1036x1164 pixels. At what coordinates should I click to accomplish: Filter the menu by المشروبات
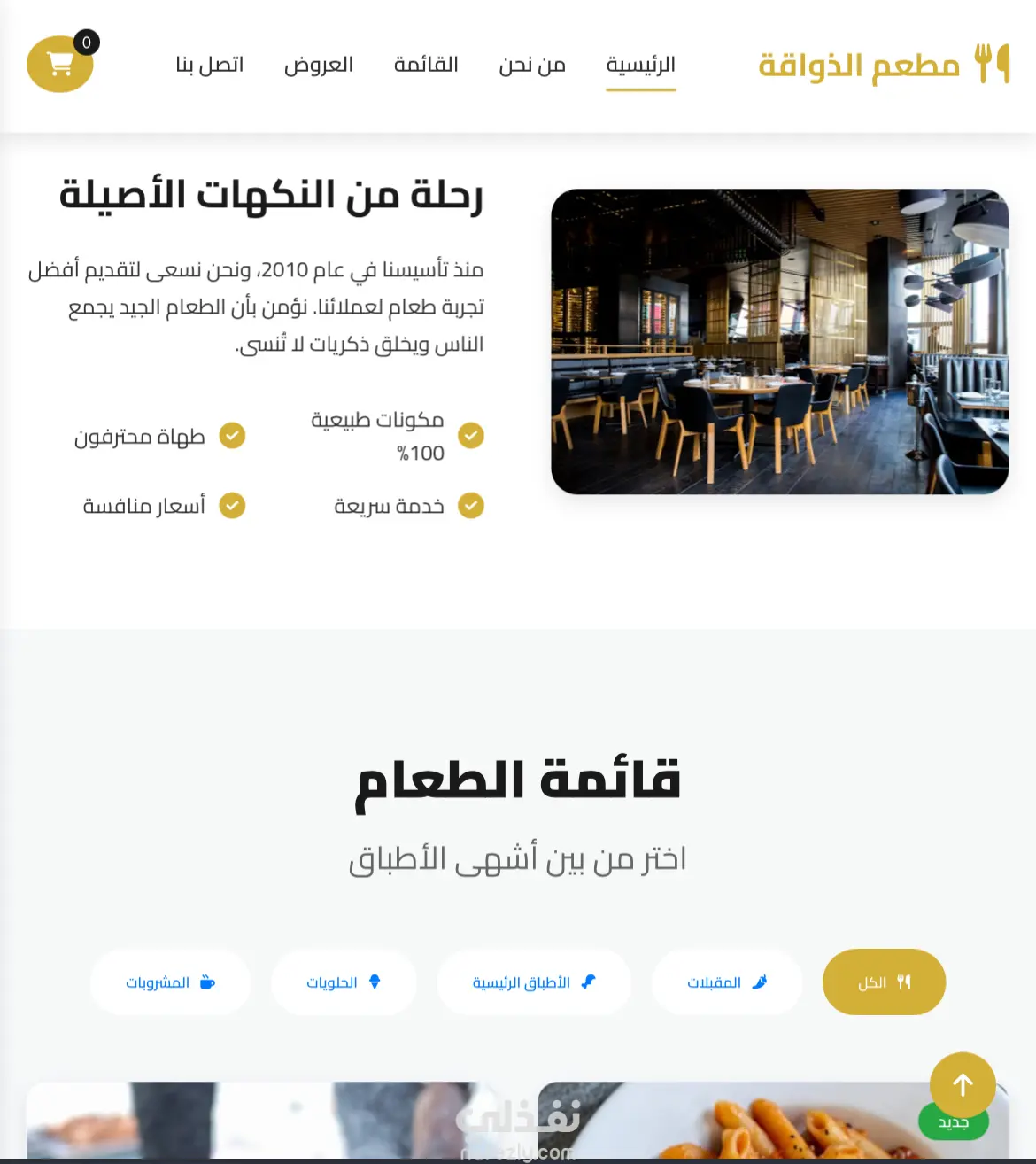[170, 982]
